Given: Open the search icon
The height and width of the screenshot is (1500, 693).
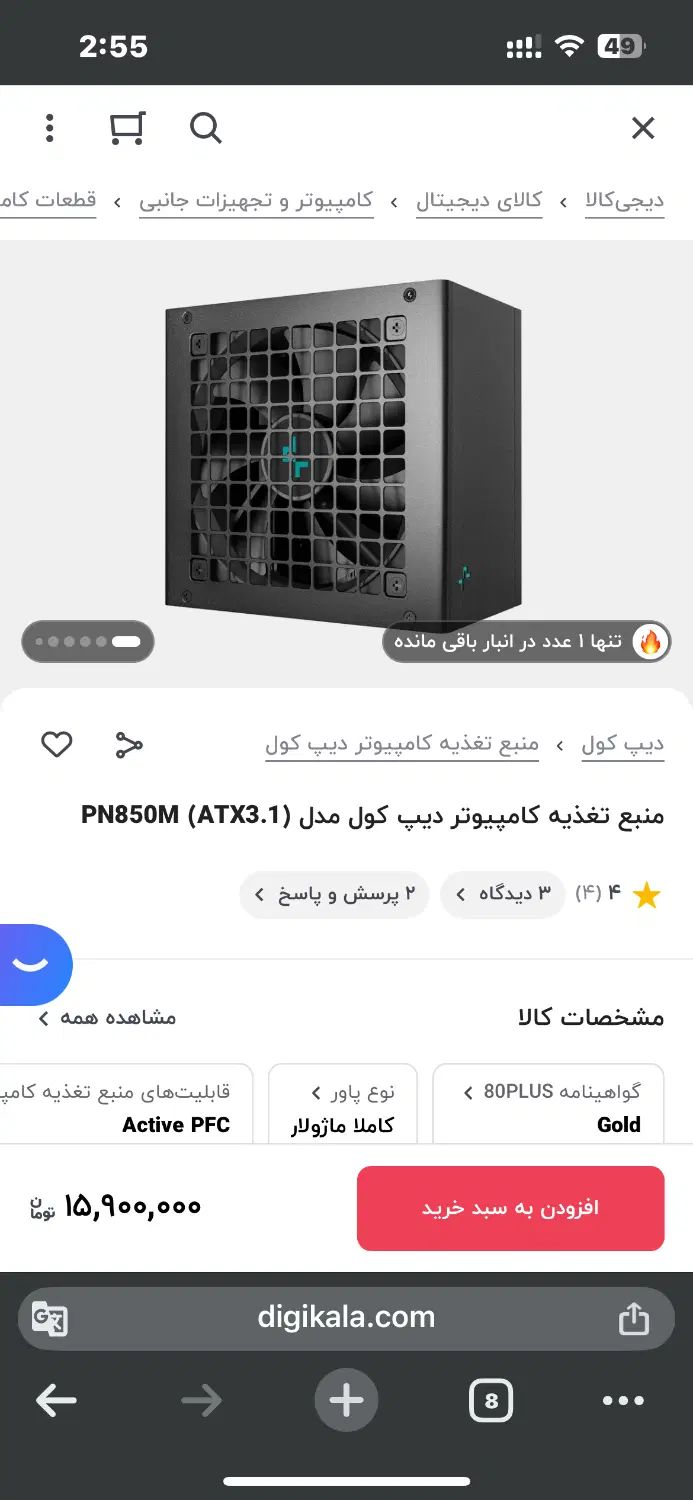Looking at the screenshot, I should click(x=205, y=128).
